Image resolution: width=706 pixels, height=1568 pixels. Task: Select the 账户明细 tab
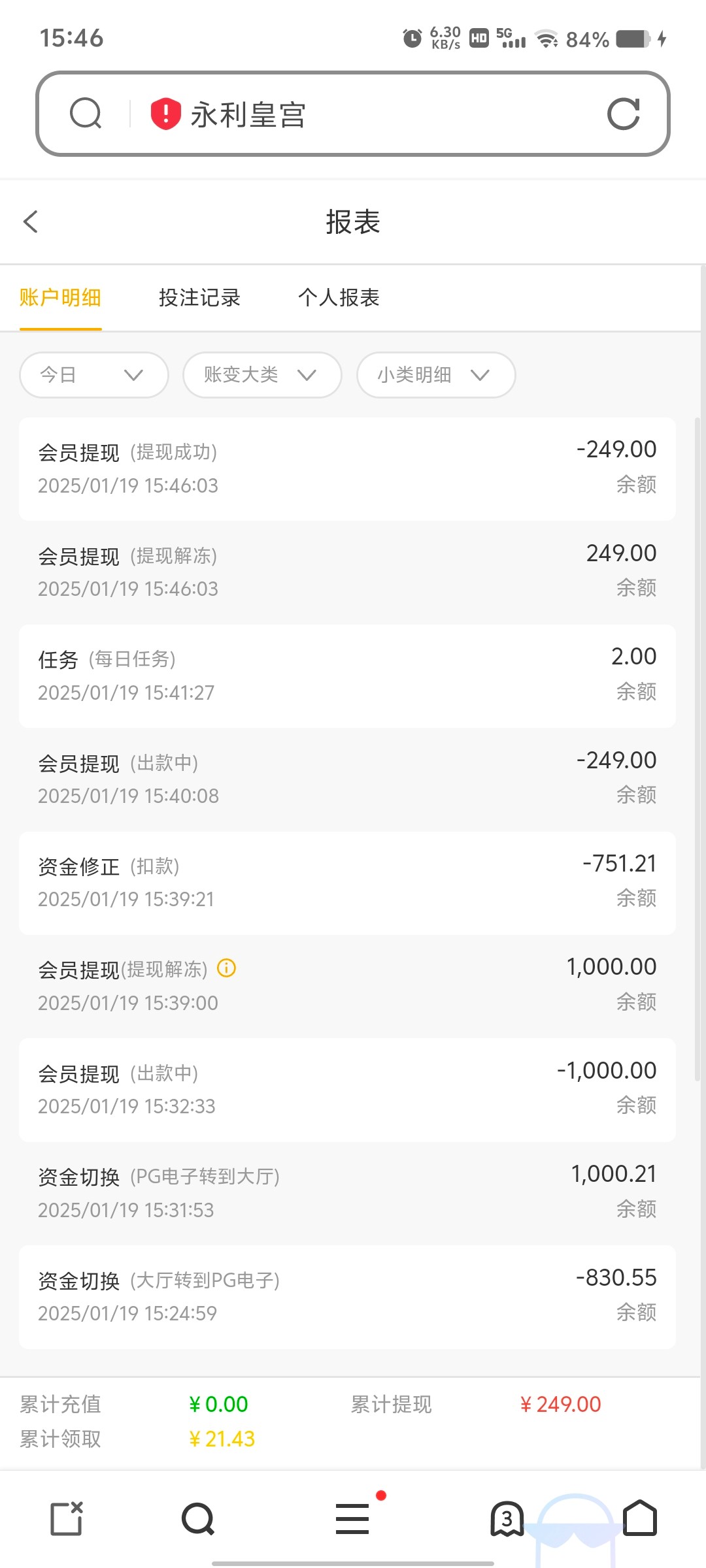point(60,298)
